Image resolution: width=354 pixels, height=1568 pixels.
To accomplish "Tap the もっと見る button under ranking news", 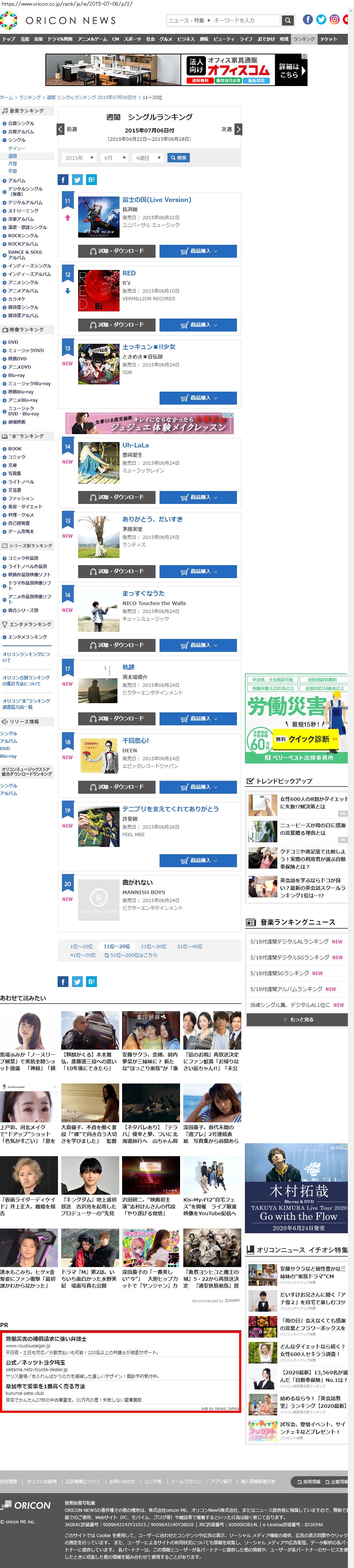I will 297,1019.
